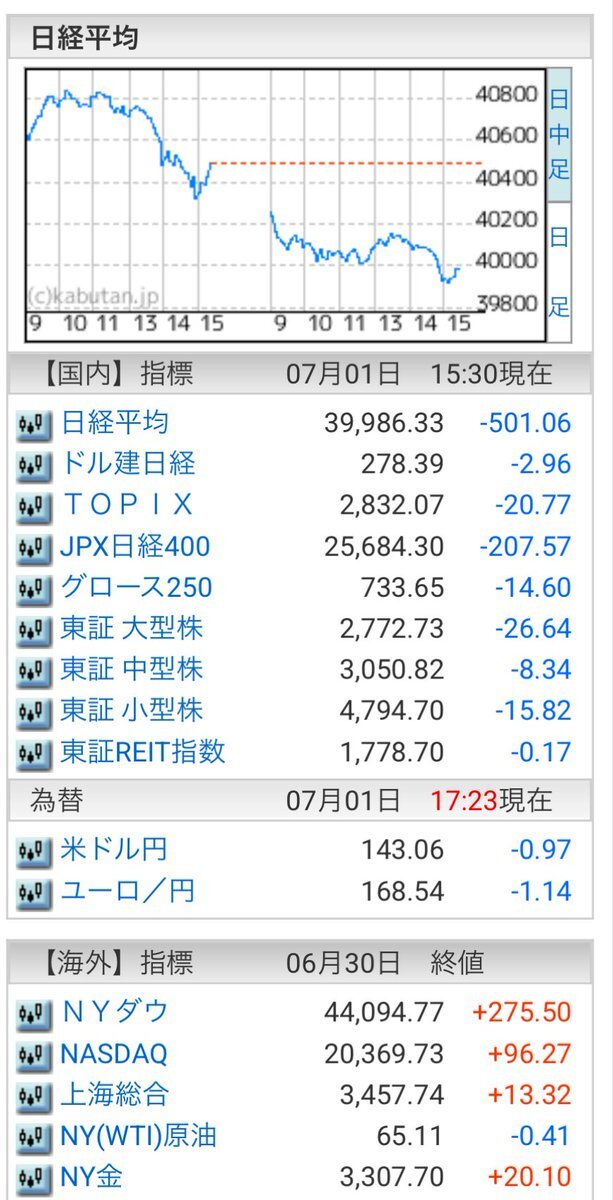Tap chart icon beside 日経平均
613x1200 pixels.
[35, 424]
